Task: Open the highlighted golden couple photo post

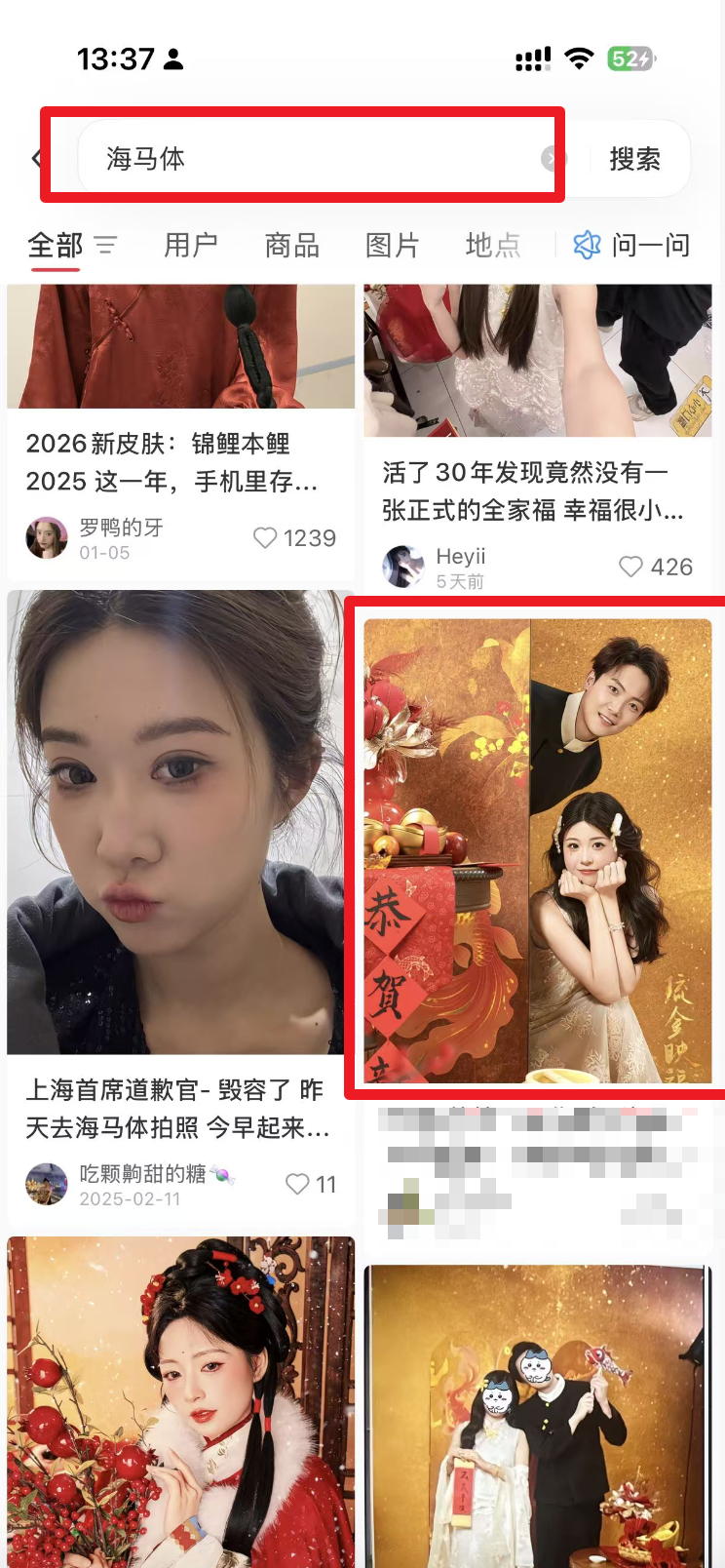Action: coord(542,848)
